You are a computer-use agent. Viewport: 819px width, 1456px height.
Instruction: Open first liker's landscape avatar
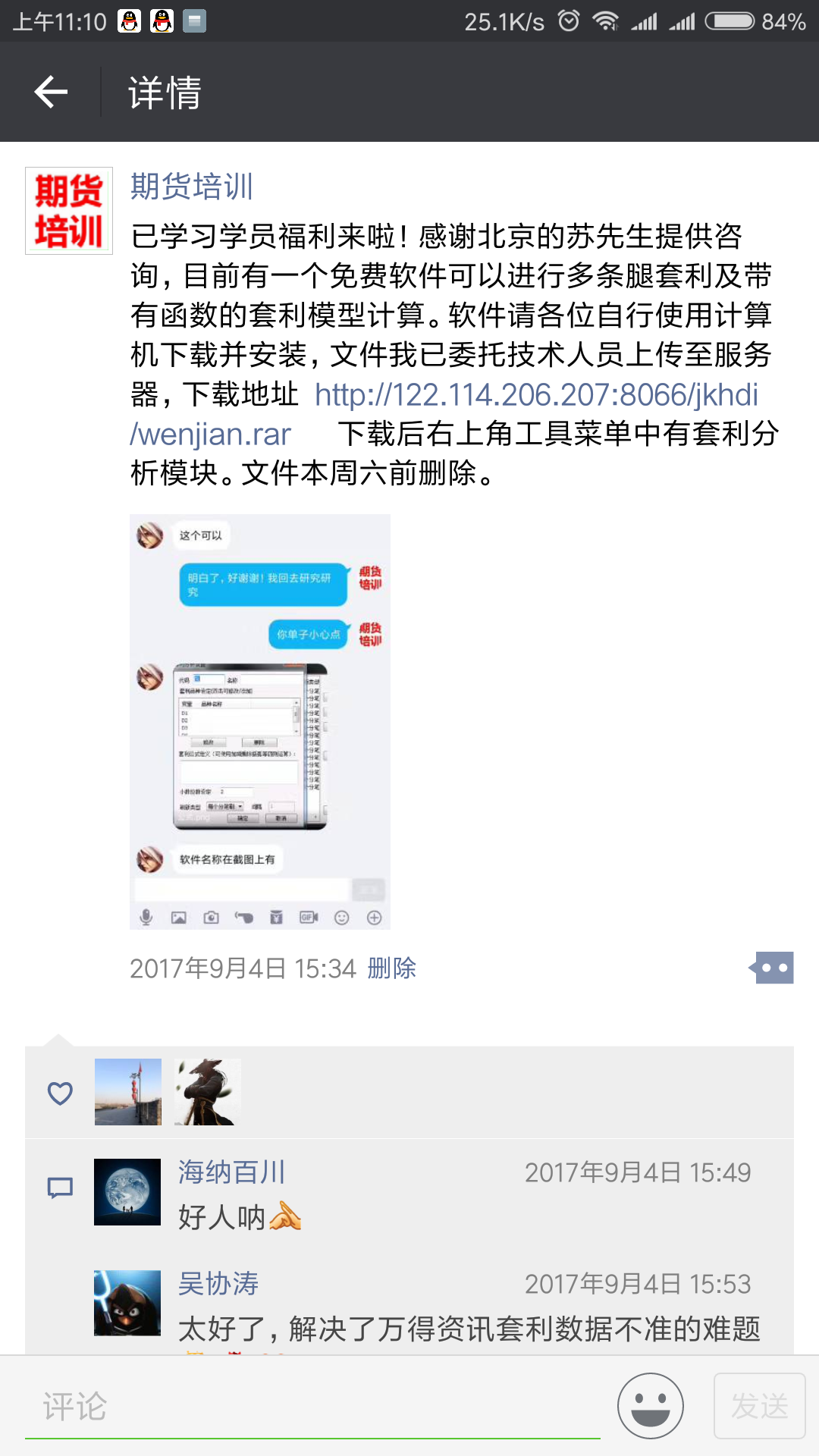click(x=128, y=1092)
